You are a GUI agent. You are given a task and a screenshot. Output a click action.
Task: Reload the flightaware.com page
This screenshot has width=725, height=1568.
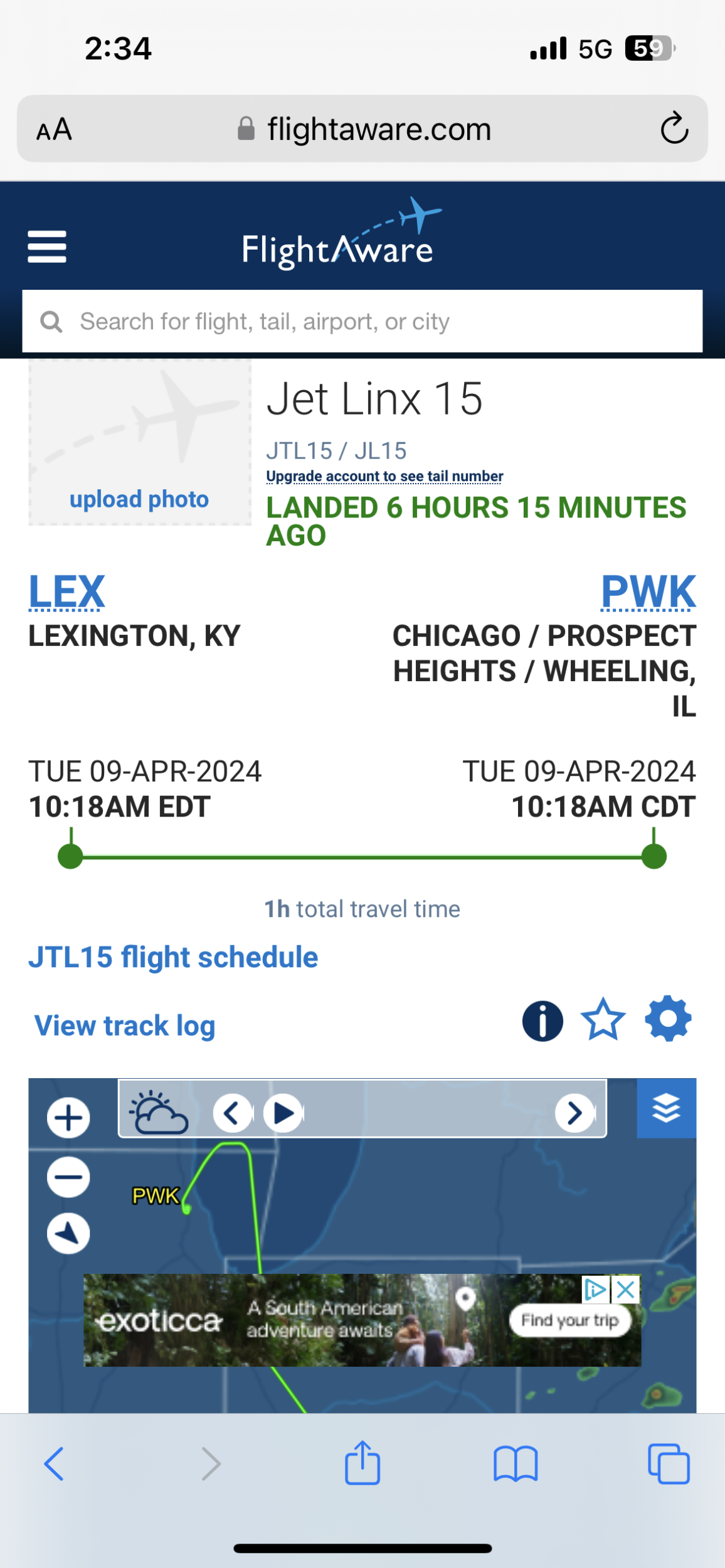[x=674, y=129]
